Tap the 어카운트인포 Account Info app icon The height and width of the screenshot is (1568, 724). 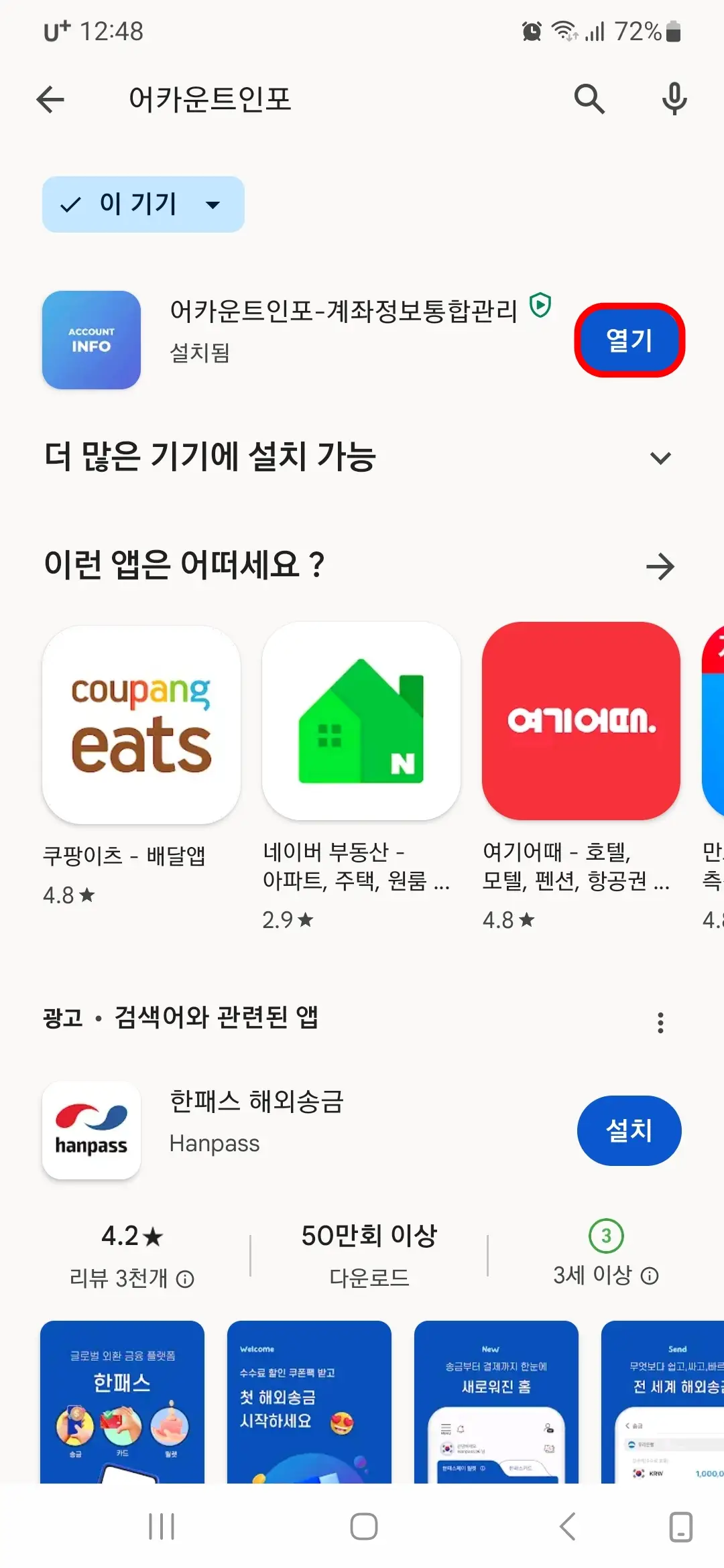click(x=91, y=340)
